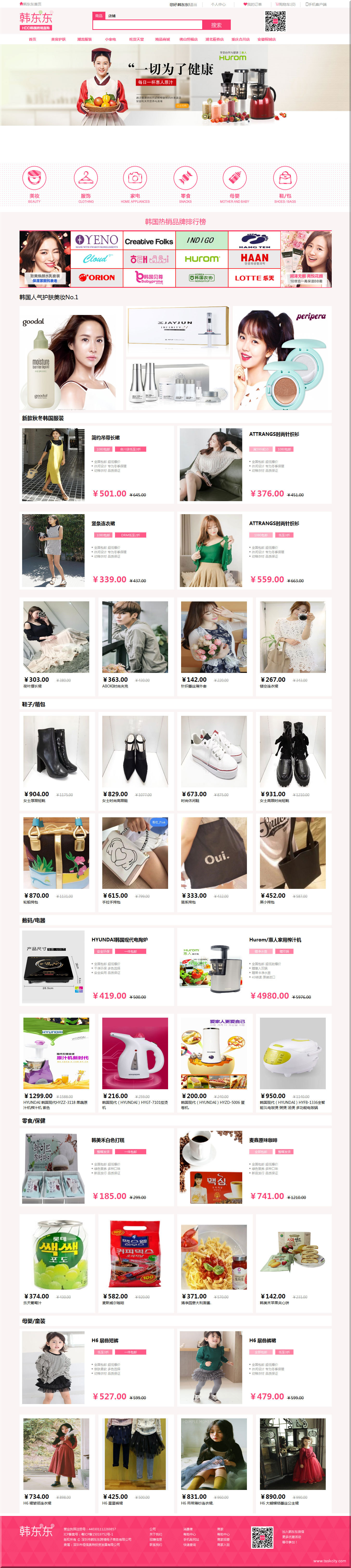Go to 首页 in navigation menu
This screenshot has width=351, height=1568.
click(x=32, y=39)
